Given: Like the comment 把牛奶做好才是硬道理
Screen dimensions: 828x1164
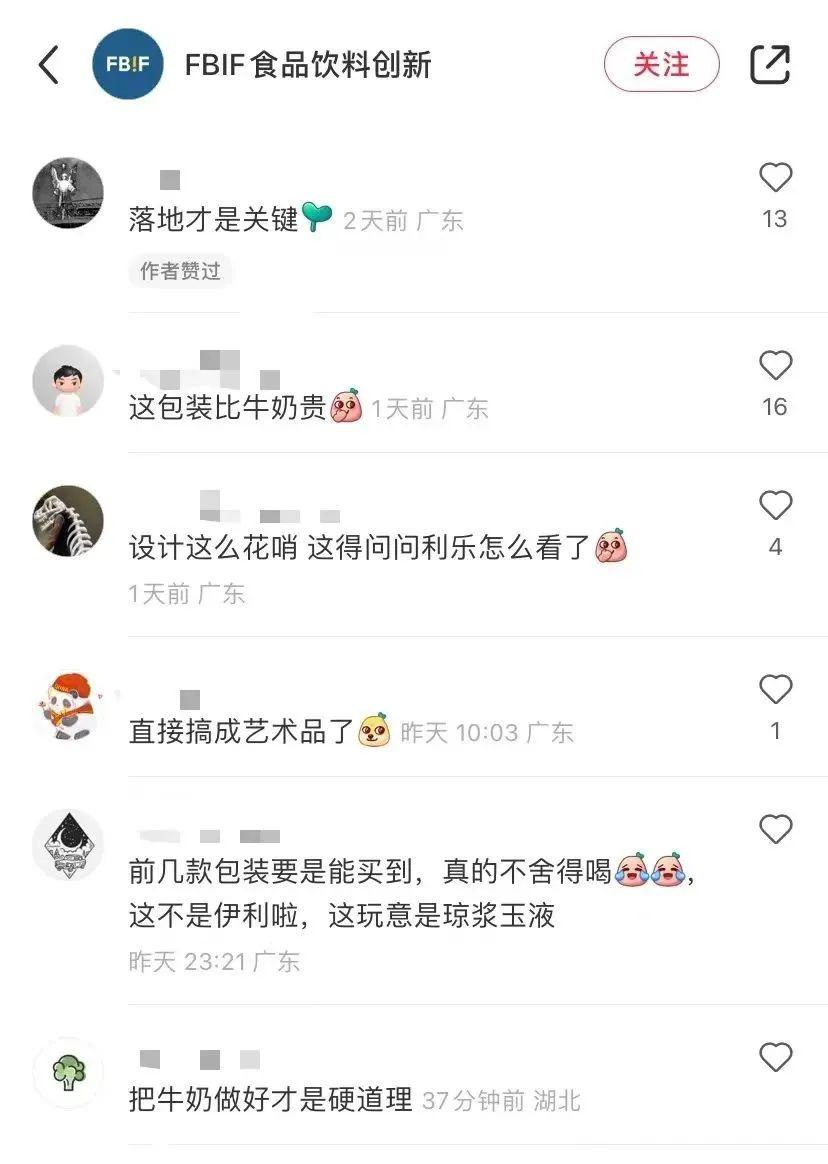Looking at the screenshot, I should [775, 1058].
